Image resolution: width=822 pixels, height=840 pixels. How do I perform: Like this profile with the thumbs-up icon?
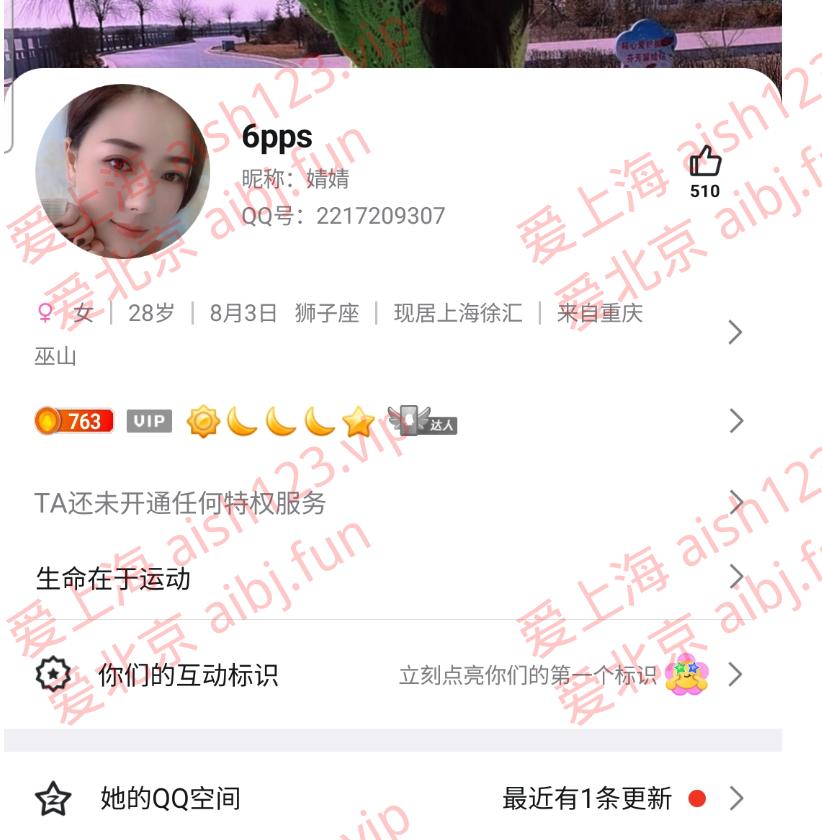705,162
